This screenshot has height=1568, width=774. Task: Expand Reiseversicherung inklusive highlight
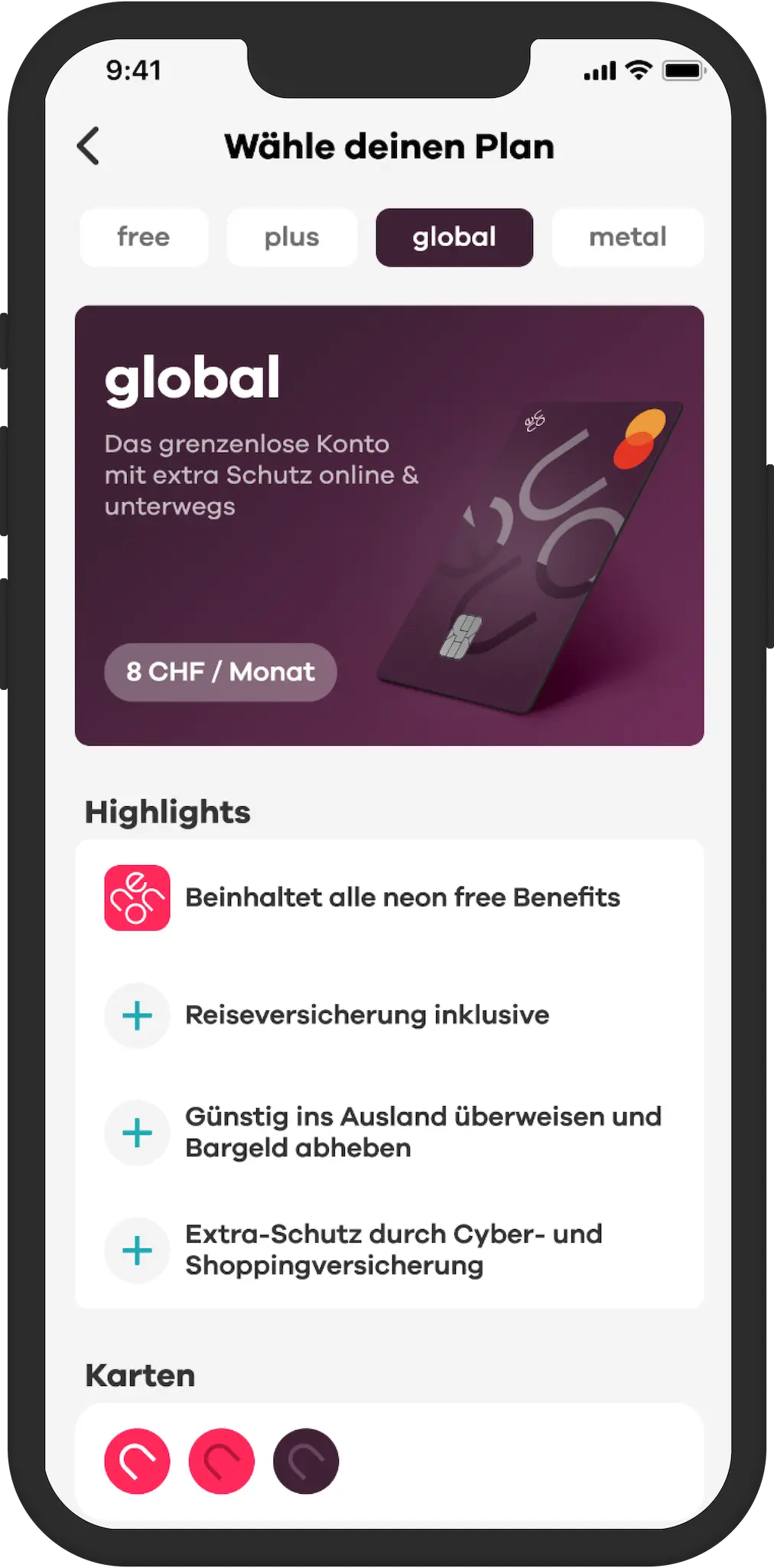(389, 1016)
